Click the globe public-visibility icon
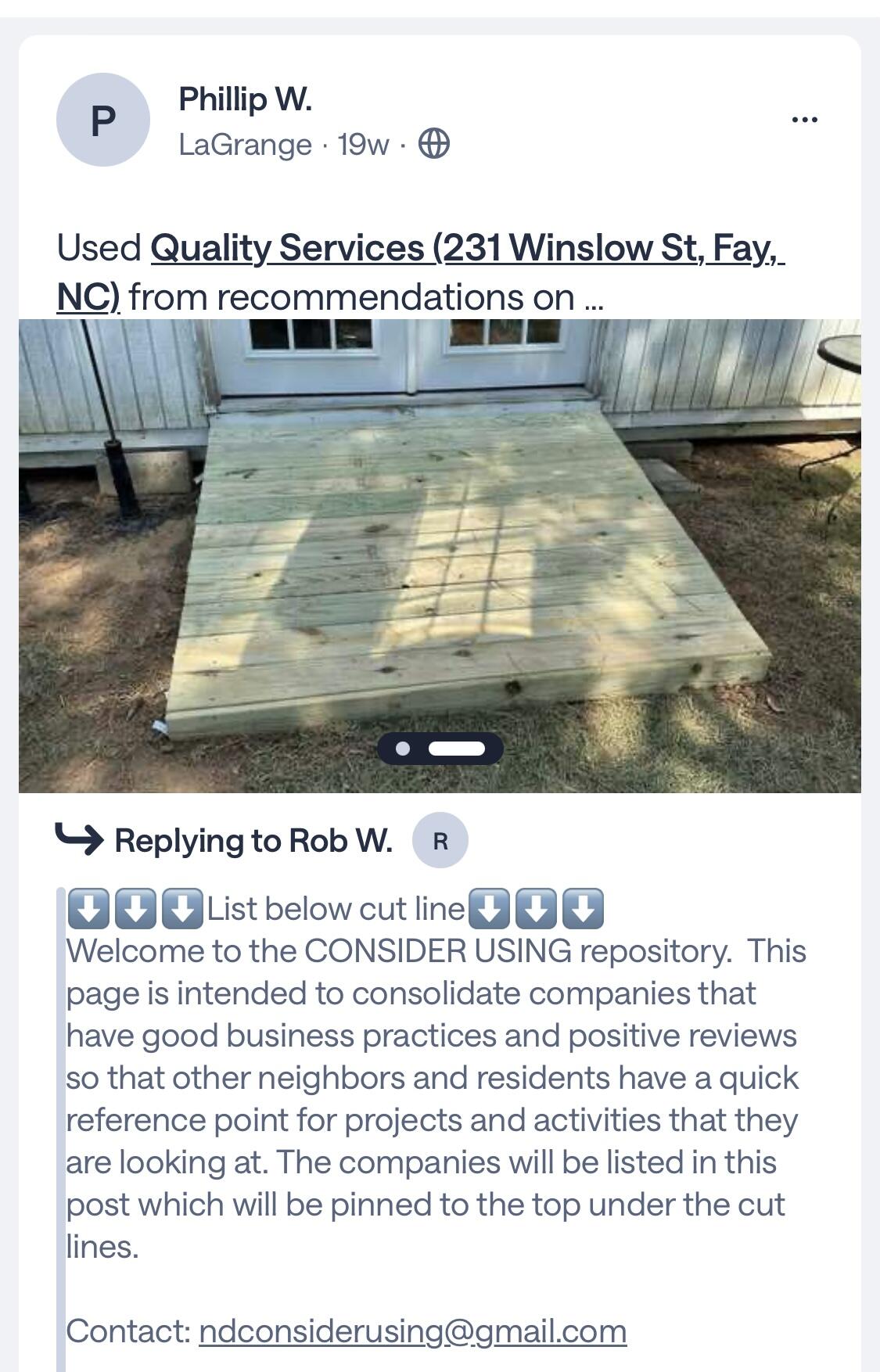Screen dimensions: 880x1372 point(433,145)
